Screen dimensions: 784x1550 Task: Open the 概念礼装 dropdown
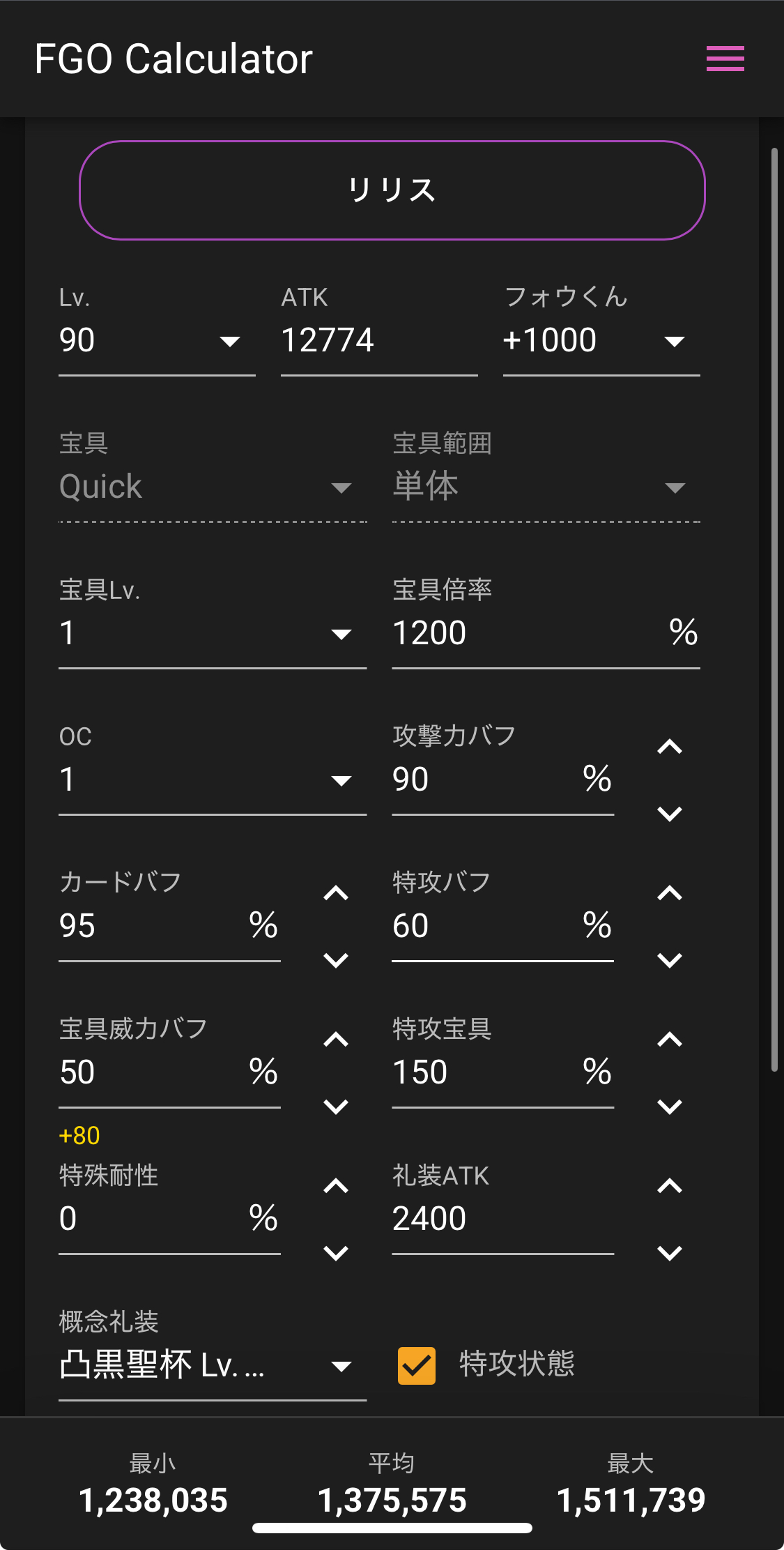[x=212, y=1366]
